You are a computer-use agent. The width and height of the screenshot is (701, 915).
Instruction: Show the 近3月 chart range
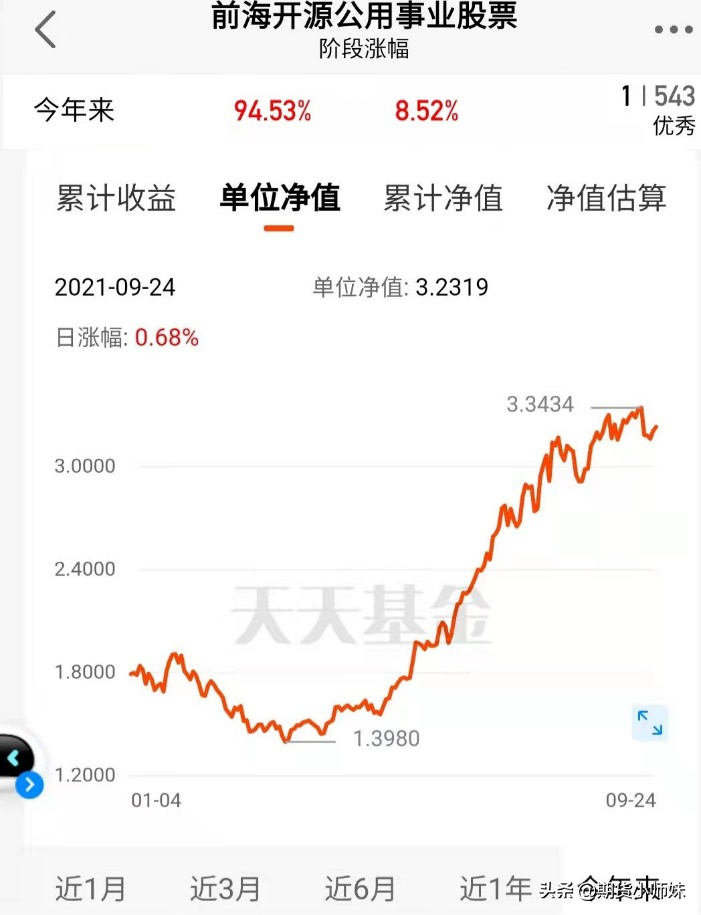[225, 889]
